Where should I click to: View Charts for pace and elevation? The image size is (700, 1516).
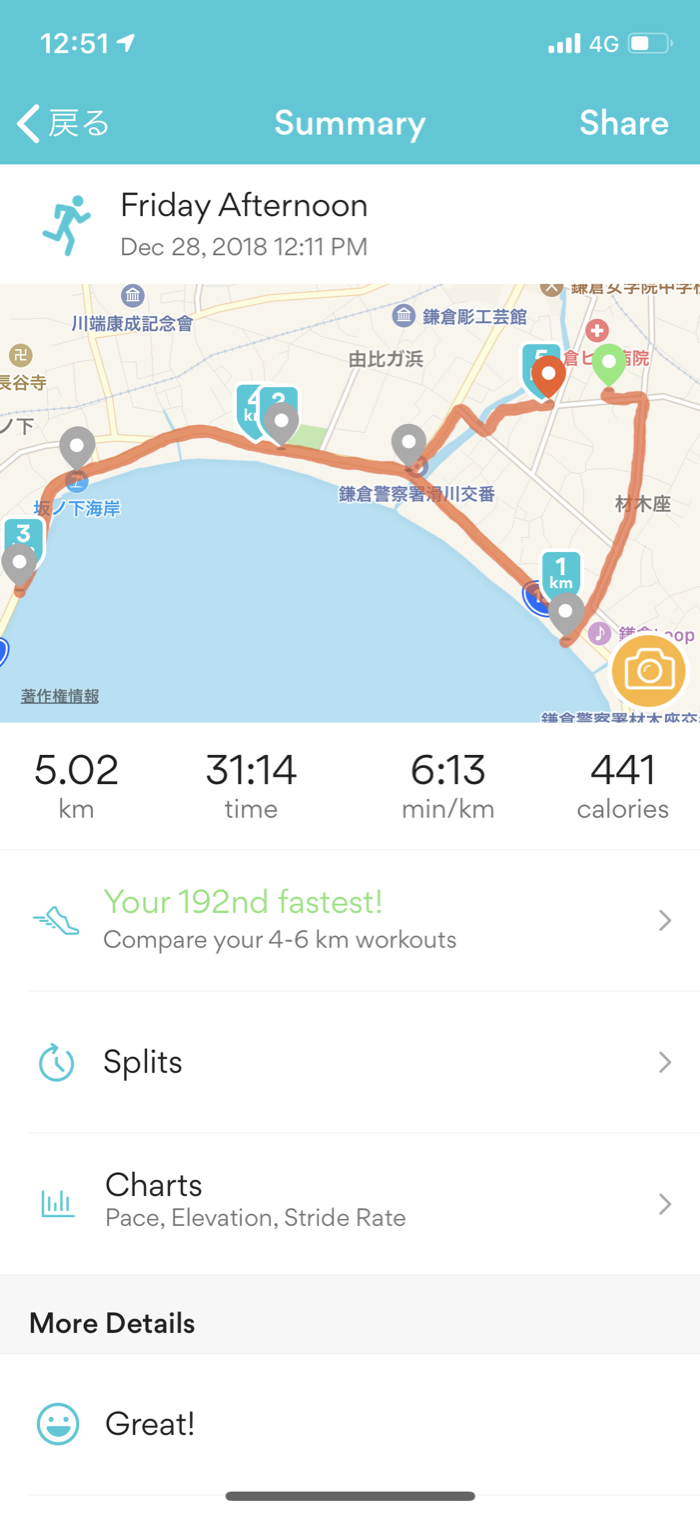point(350,1202)
